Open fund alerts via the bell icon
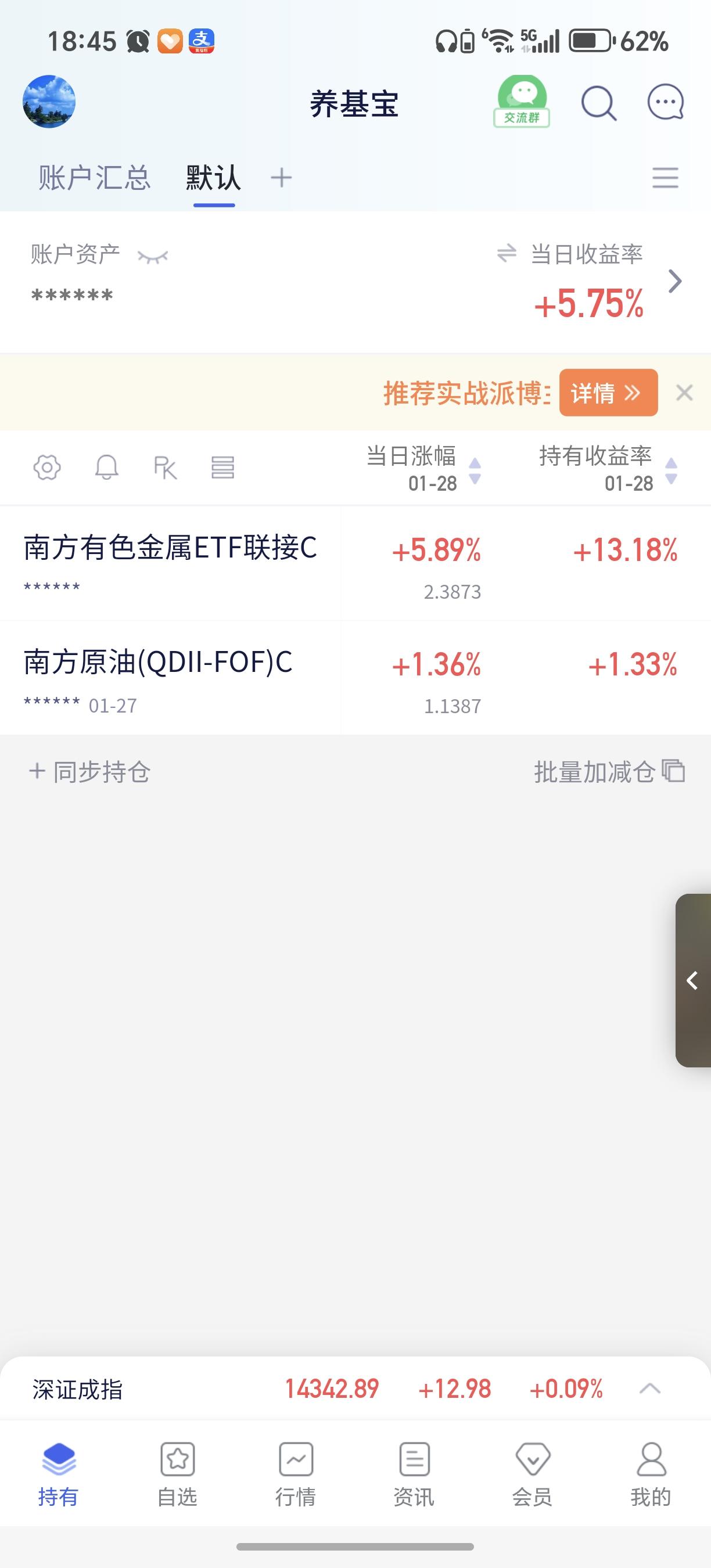Screen dimensions: 711x1568 pos(107,467)
